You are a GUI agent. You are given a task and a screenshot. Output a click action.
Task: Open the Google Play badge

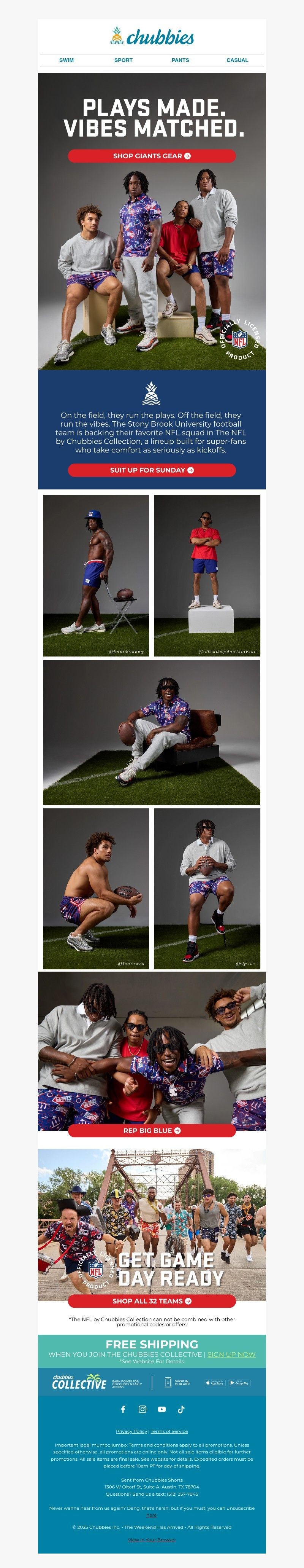click(x=239, y=1383)
